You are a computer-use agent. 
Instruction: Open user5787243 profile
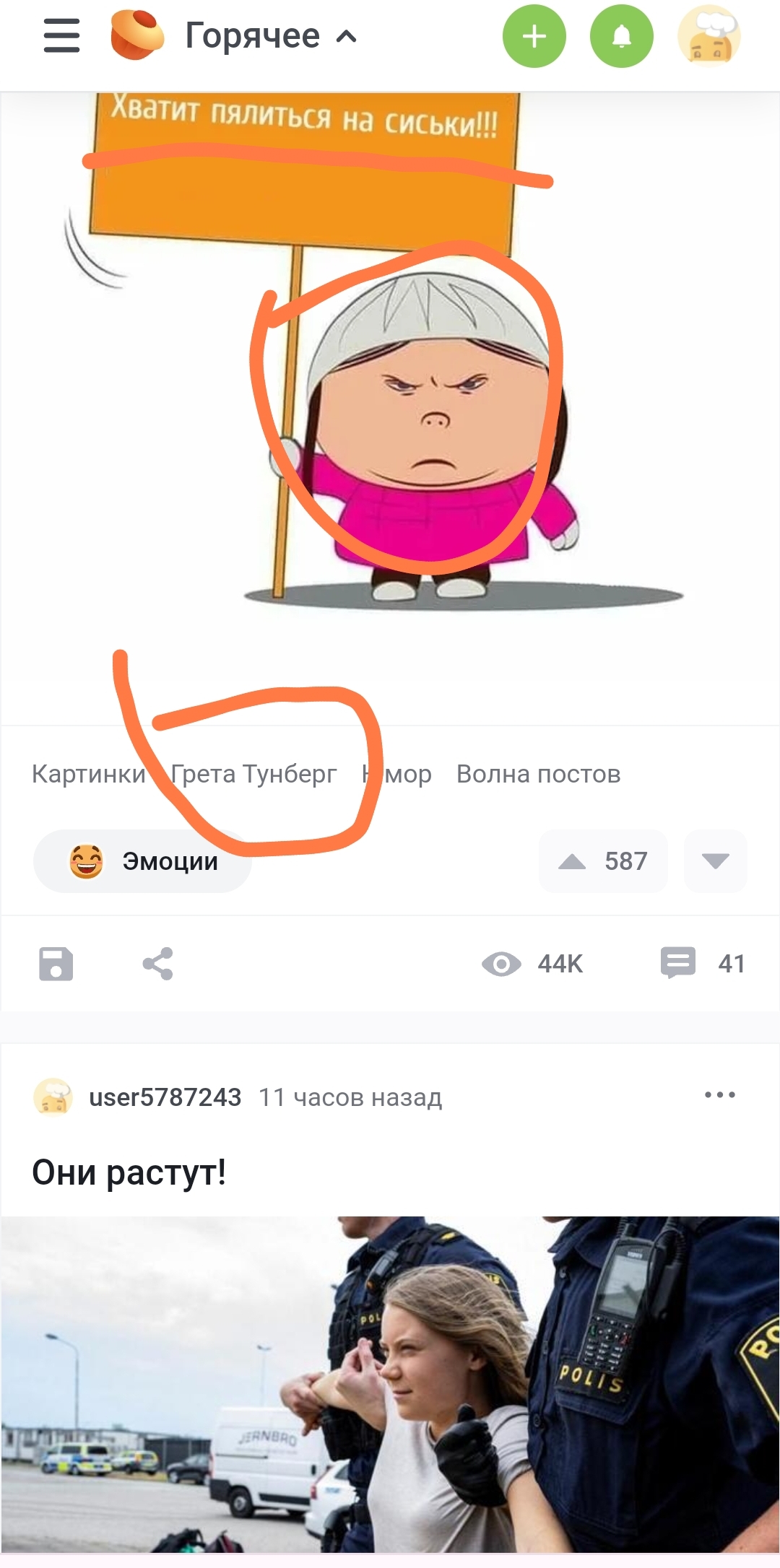[165, 1097]
